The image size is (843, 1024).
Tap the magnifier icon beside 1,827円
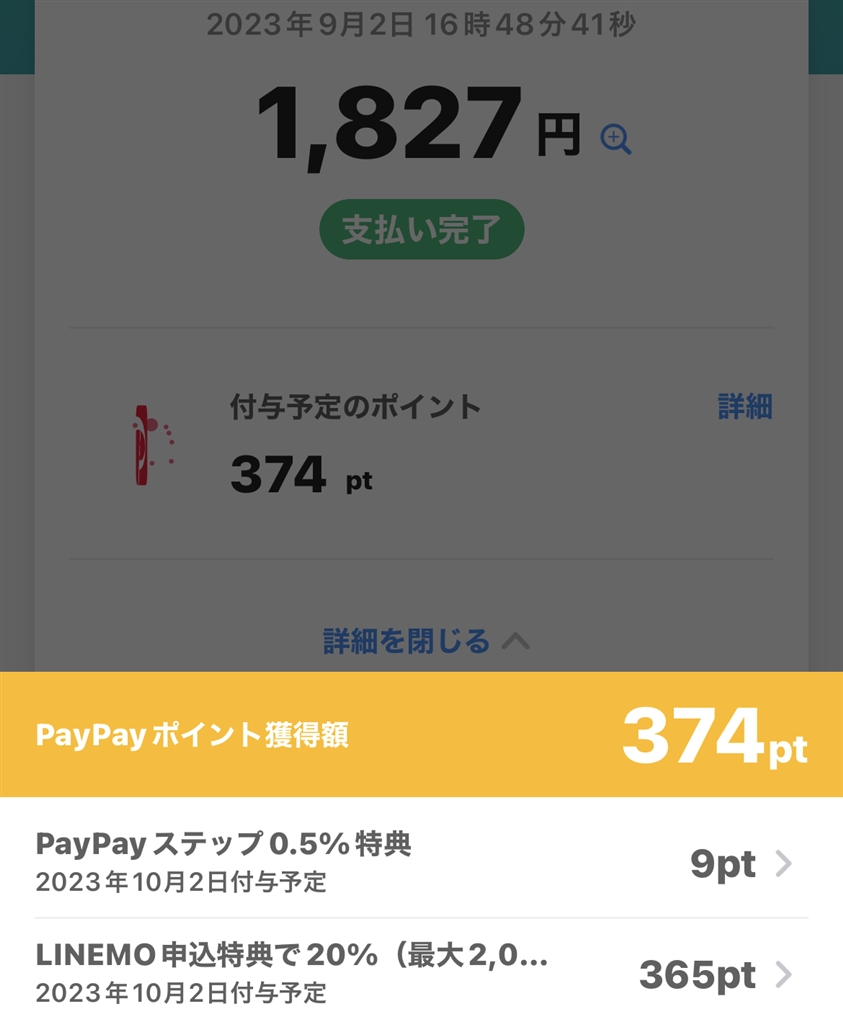point(616,139)
